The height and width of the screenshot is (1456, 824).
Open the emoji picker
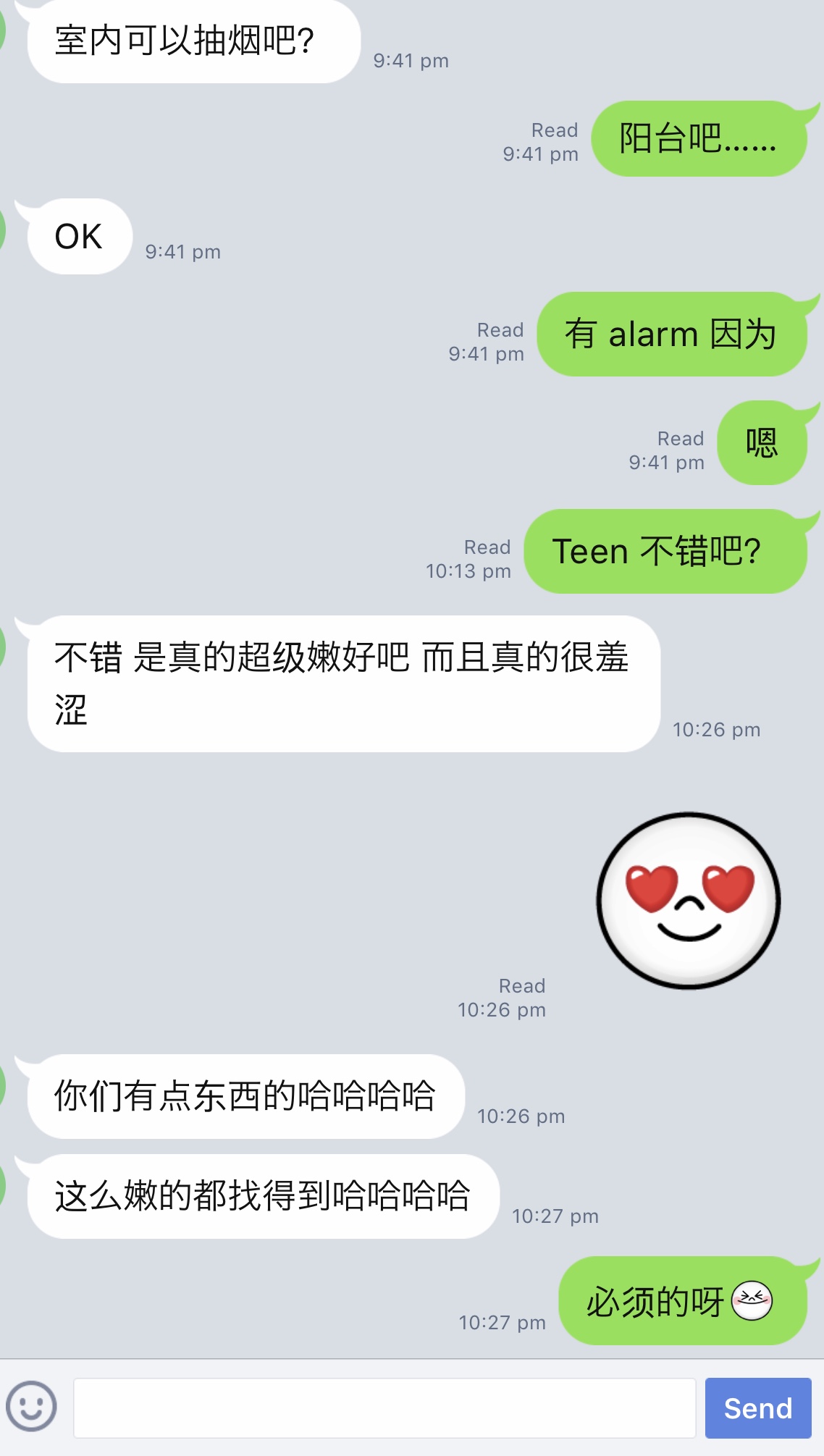31,1407
